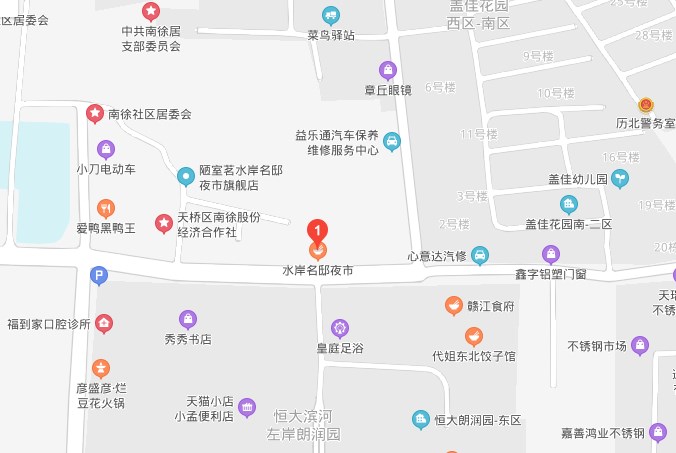The image size is (676, 453).
Task: Tap the parking lot P marker
Action: click(98, 274)
